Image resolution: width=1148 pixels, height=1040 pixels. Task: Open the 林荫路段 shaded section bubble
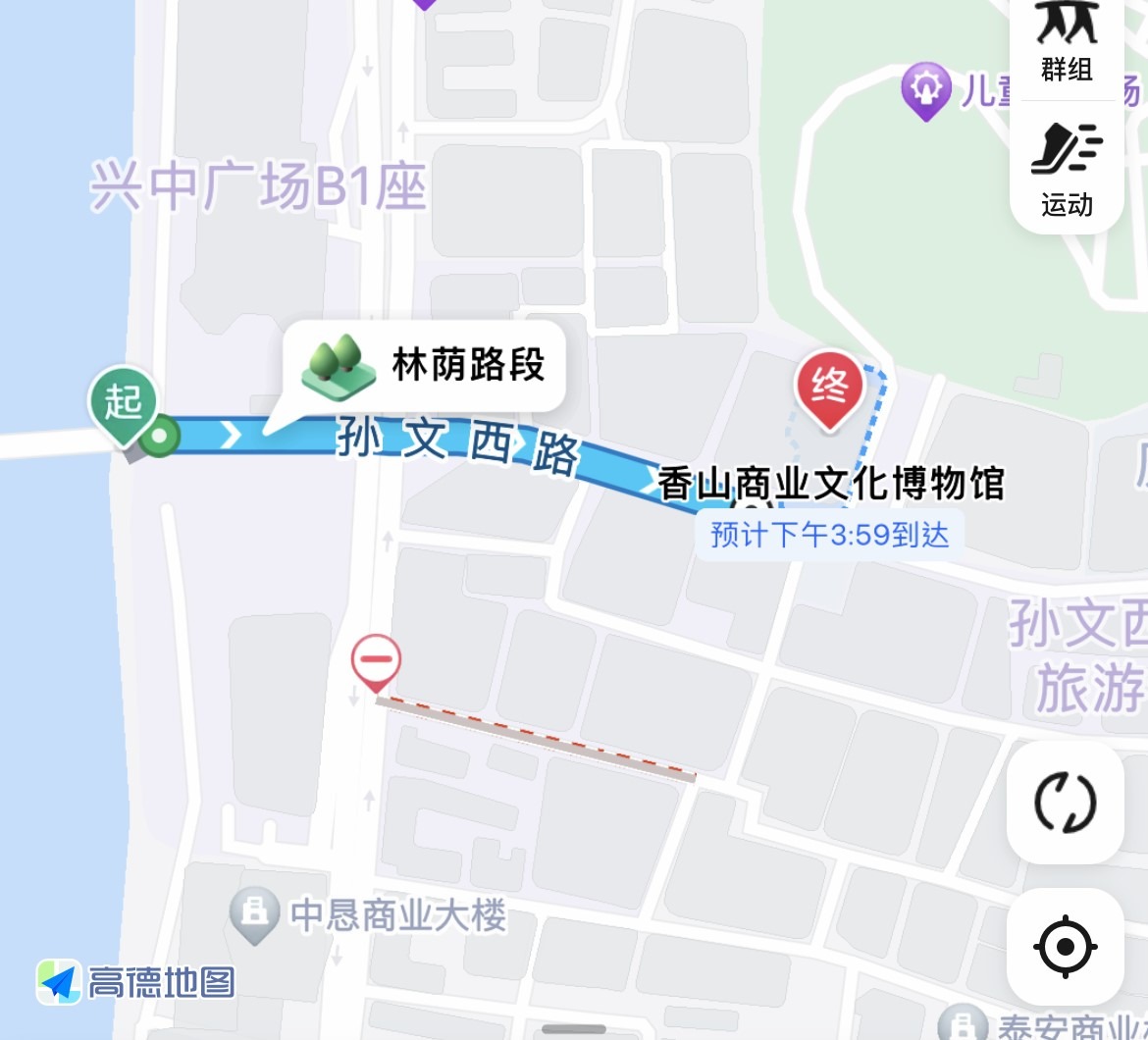426,366
